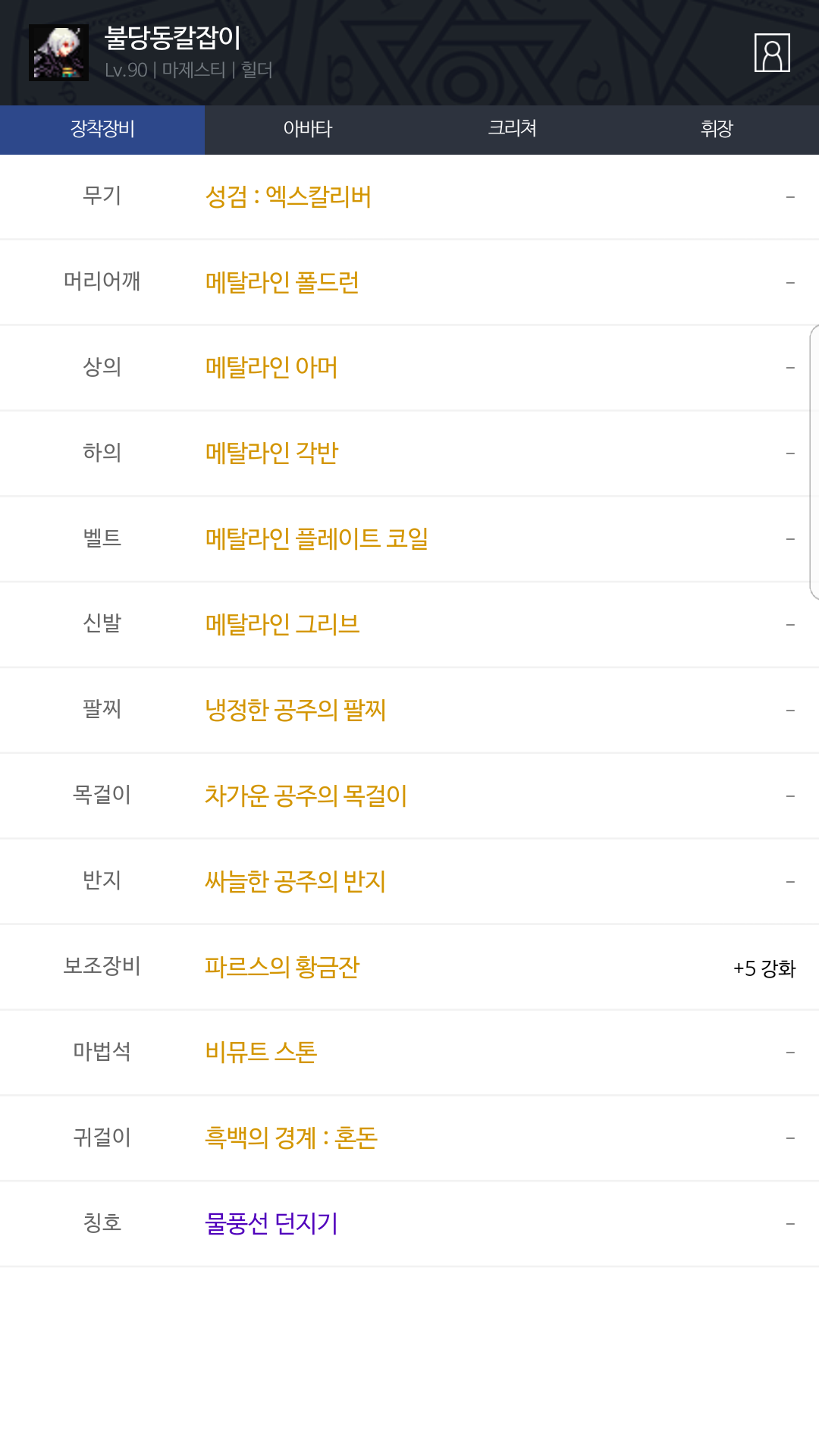Open 파르스의 황금잔 sub equipment

click(282, 968)
